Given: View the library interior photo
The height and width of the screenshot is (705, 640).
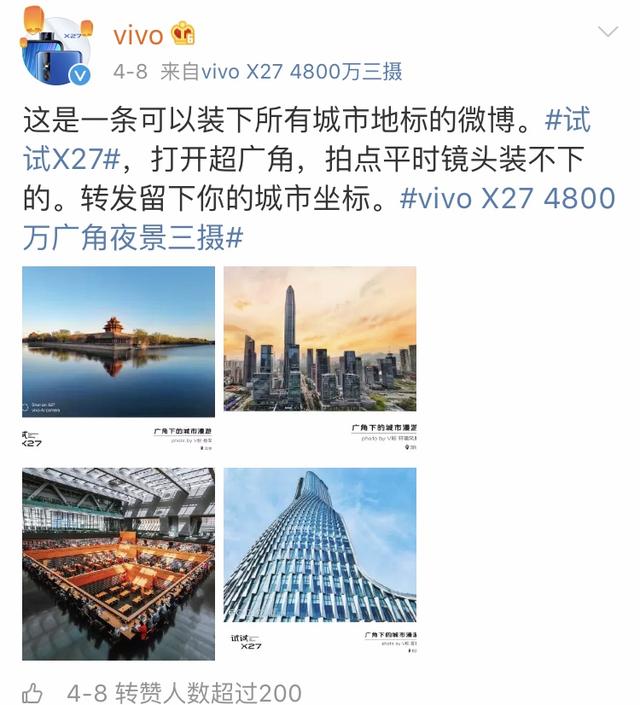Looking at the screenshot, I should click(118, 563).
